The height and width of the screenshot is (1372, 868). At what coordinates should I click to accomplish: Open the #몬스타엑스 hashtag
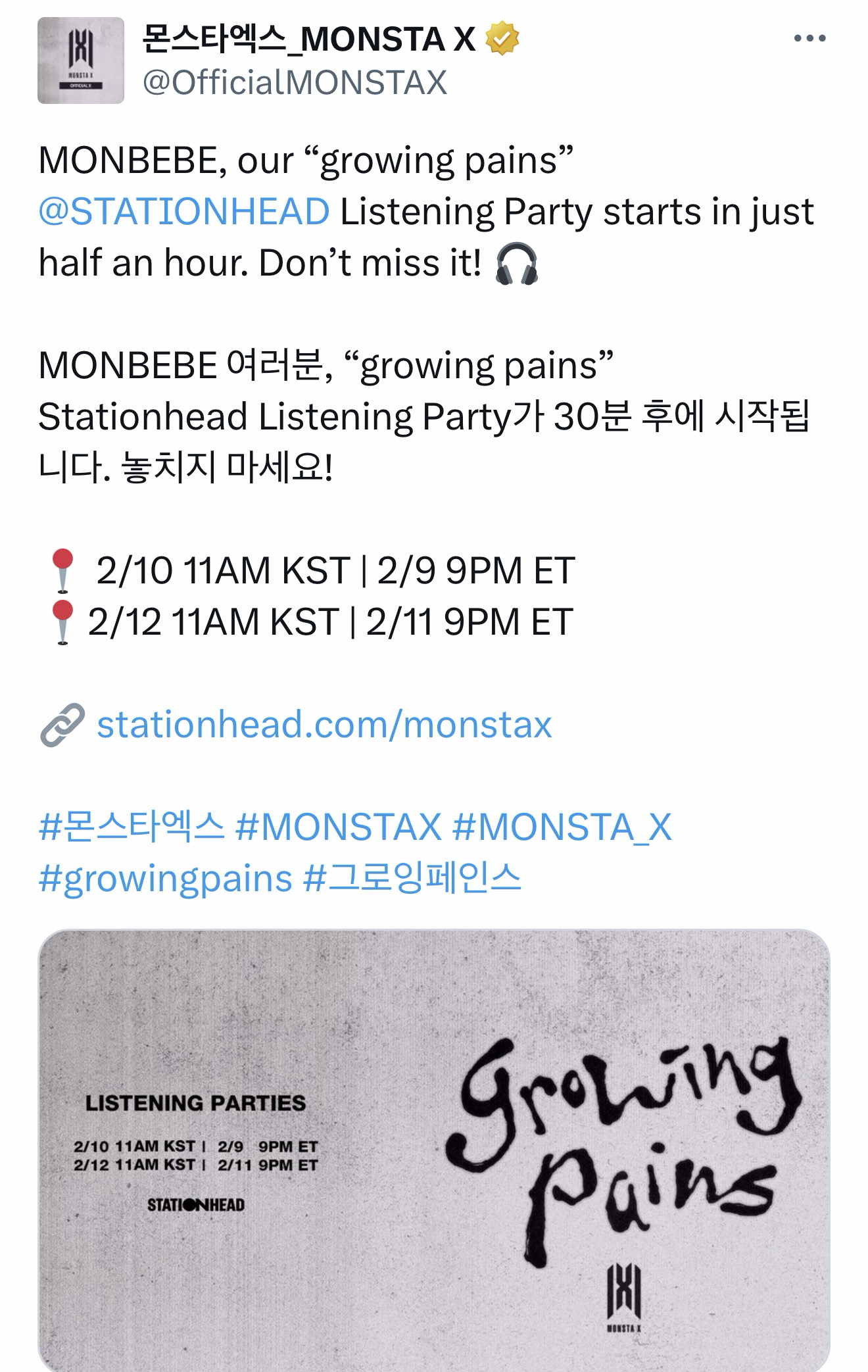click(132, 827)
